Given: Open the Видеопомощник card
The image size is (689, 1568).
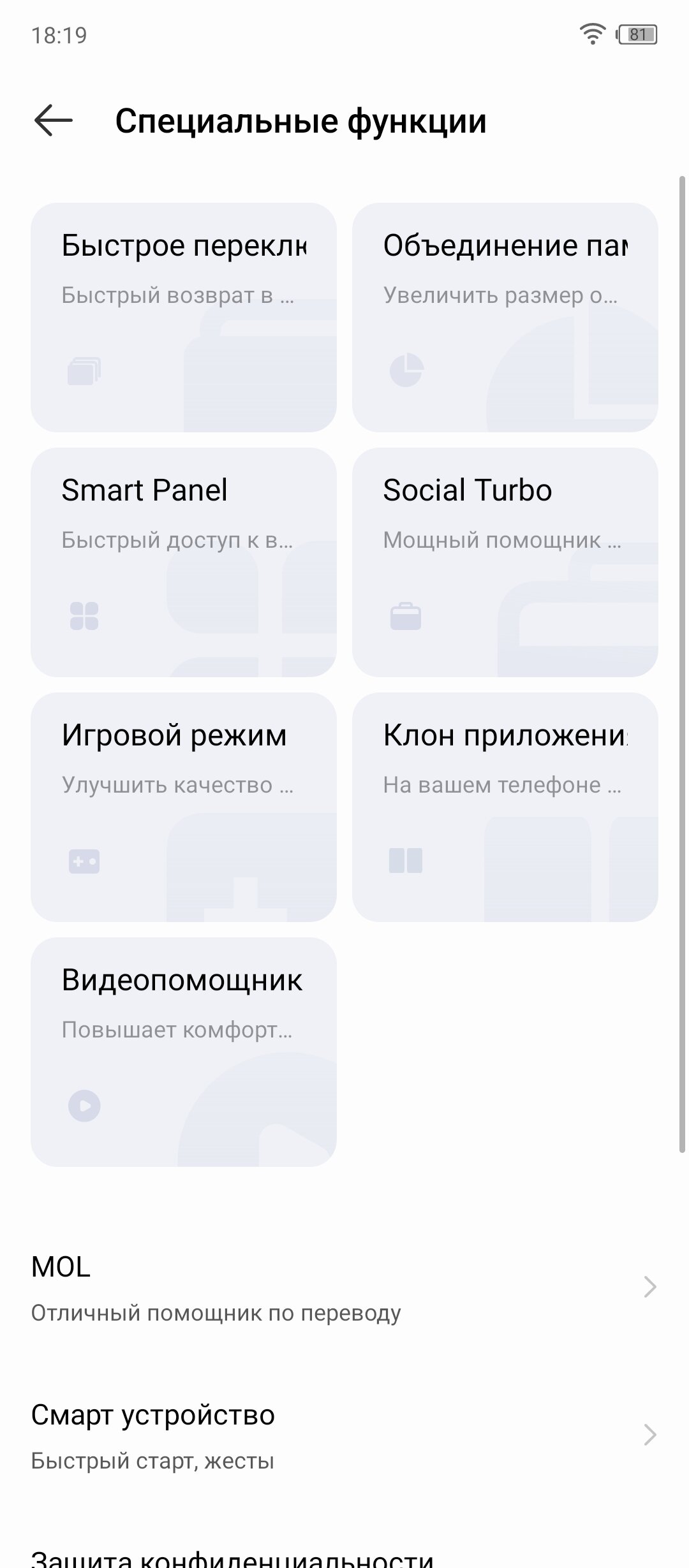Looking at the screenshot, I should (x=184, y=1052).
